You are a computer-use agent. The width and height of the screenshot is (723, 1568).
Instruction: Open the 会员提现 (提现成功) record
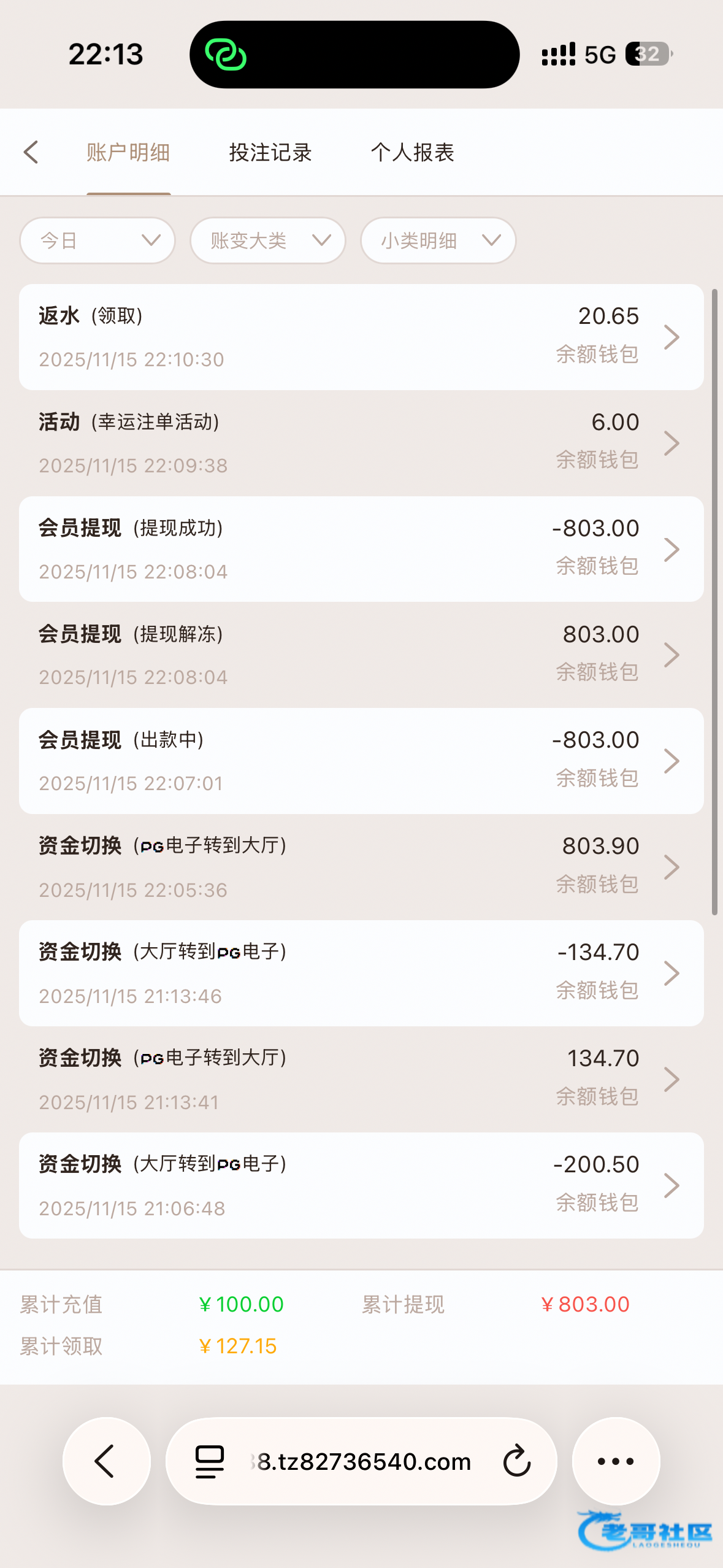point(361,549)
